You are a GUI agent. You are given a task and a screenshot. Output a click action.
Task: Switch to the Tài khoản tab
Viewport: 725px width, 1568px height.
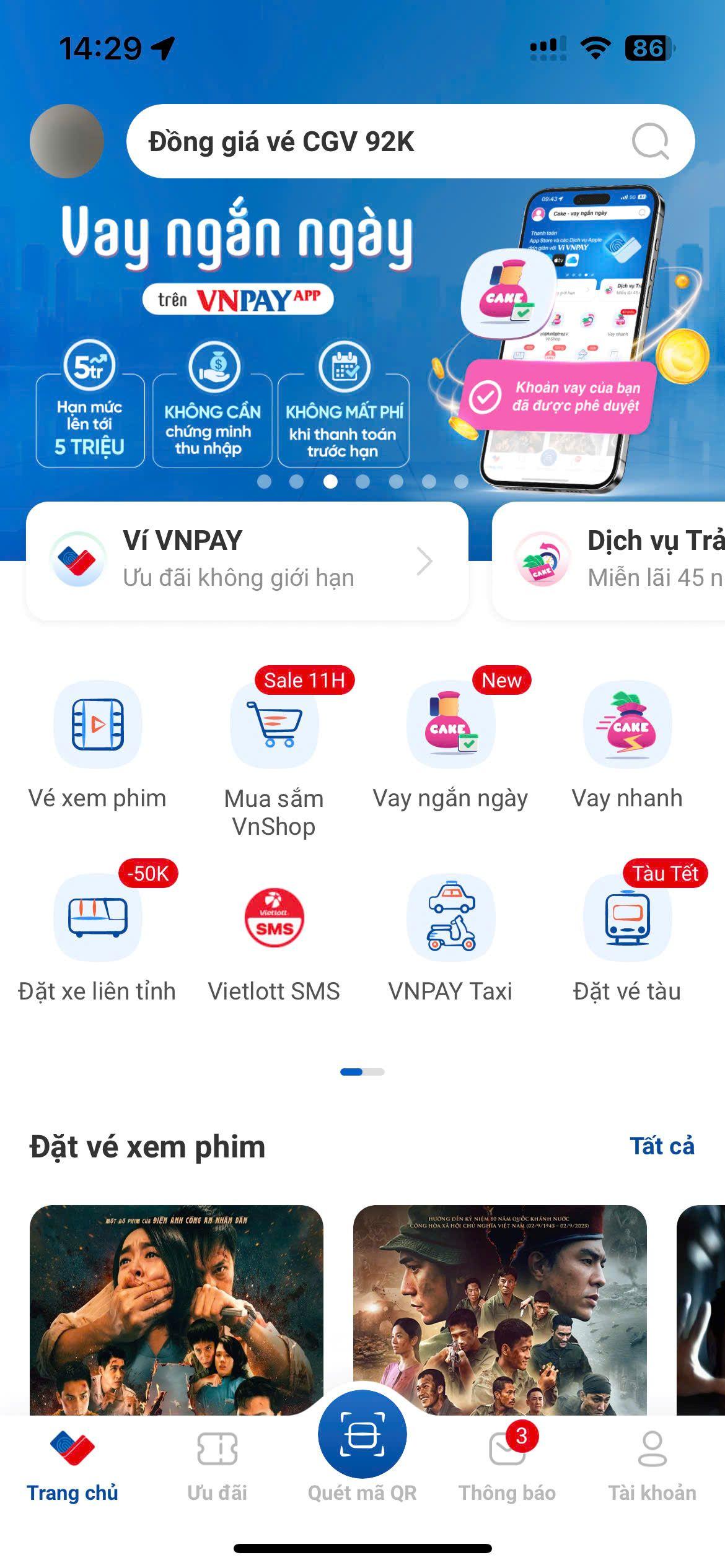coord(652,1465)
